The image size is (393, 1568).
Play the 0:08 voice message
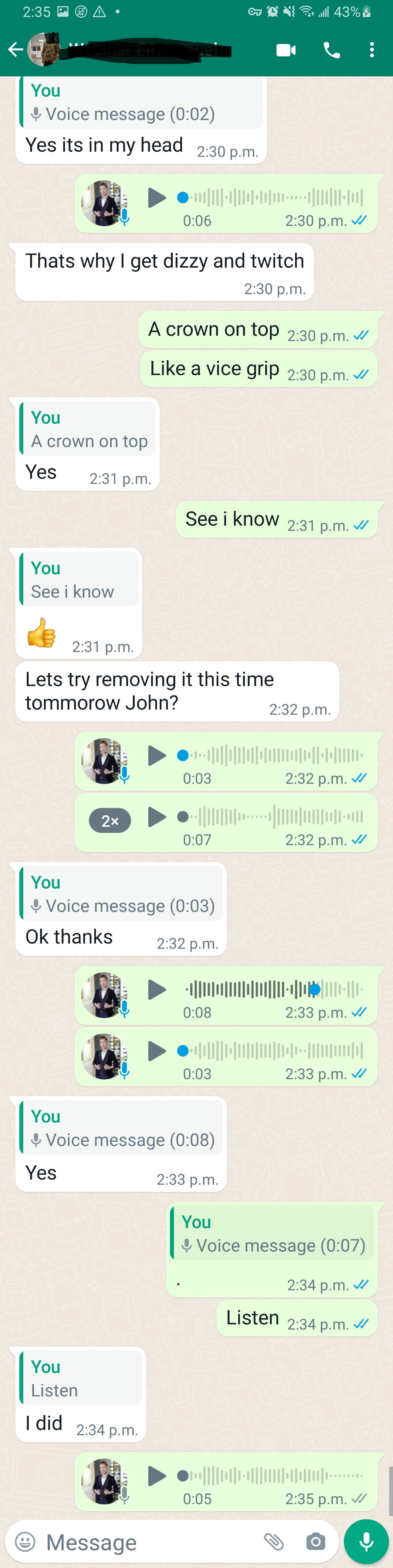[156, 989]
